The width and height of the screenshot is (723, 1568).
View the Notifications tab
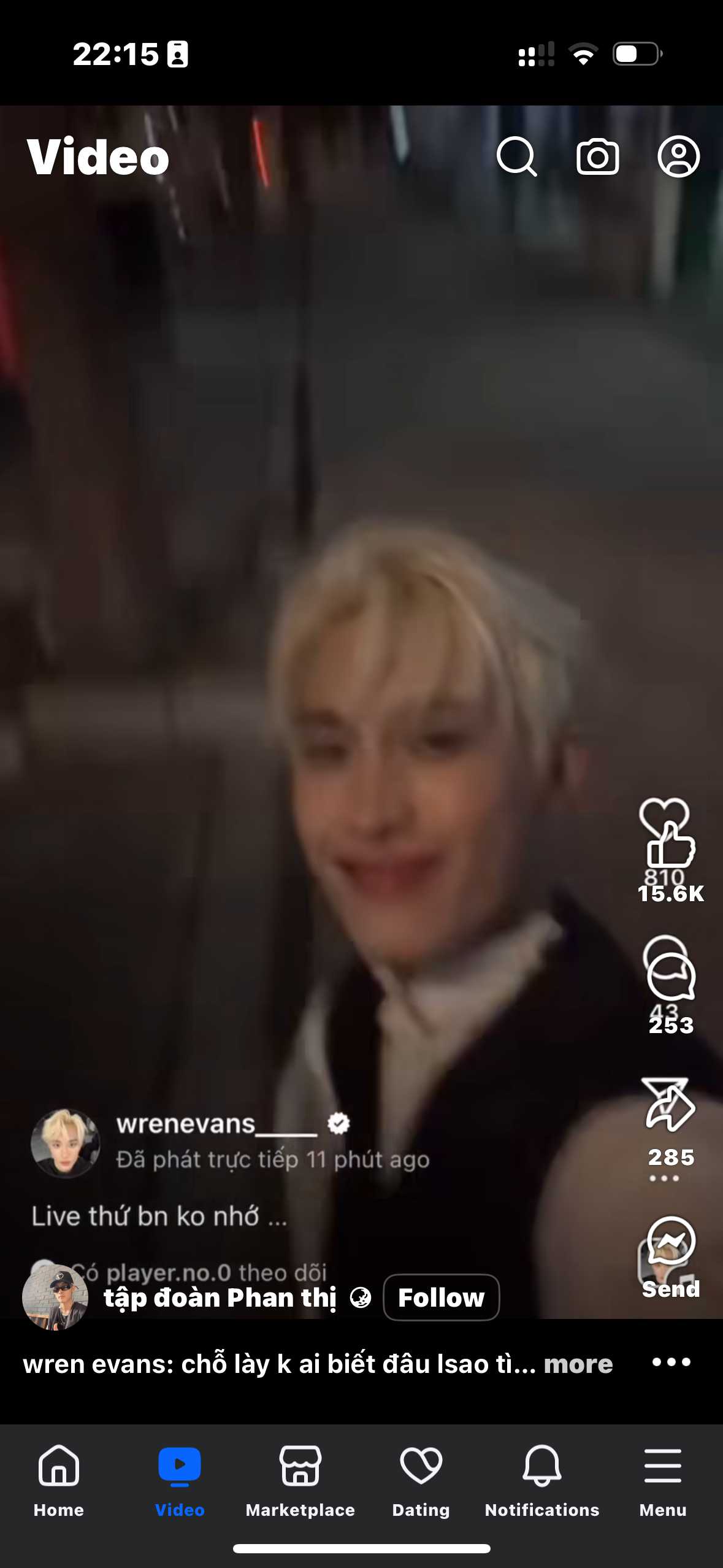[541, 1478]
